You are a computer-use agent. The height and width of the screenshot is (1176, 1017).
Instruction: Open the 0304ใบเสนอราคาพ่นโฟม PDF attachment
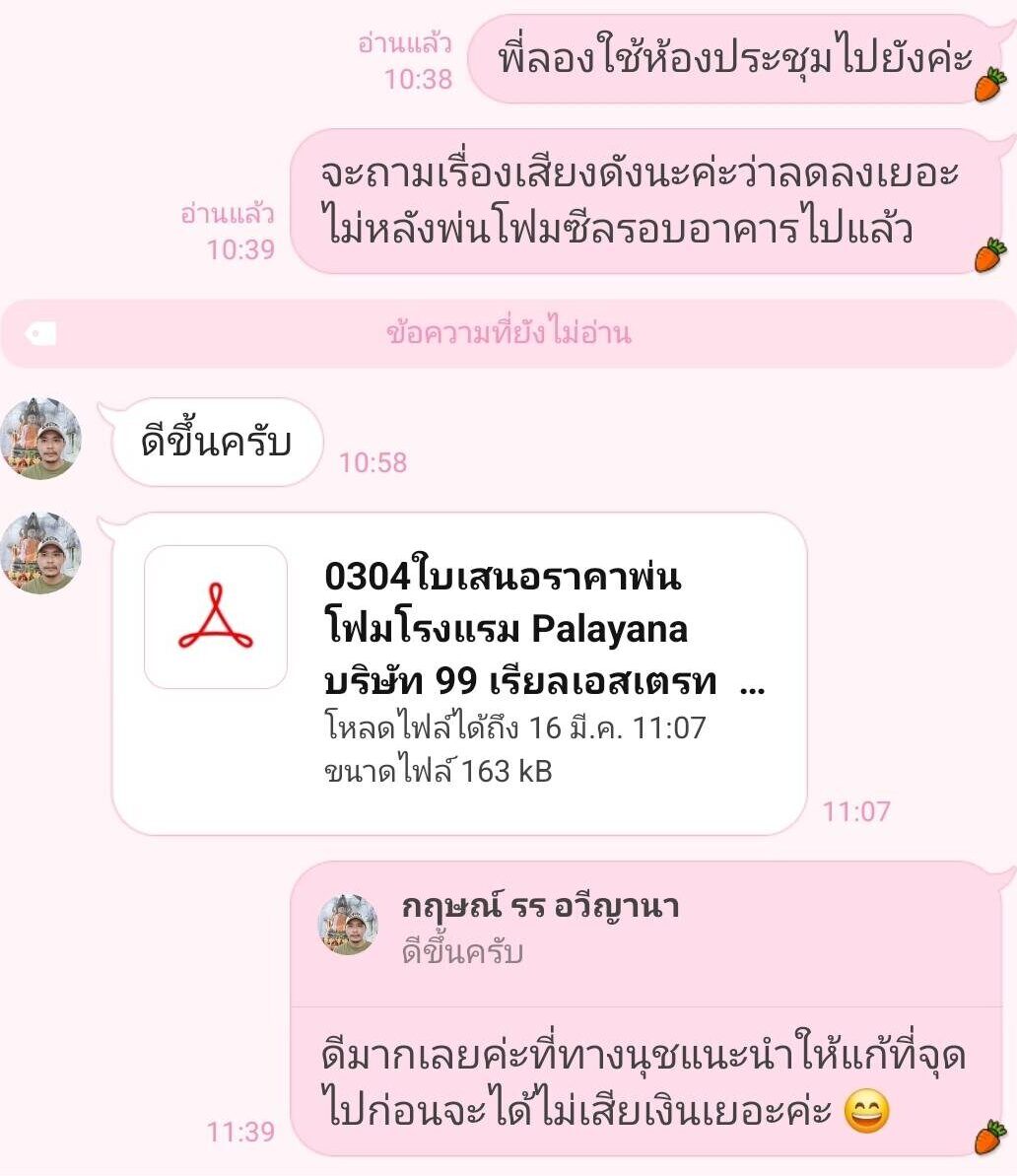[x=458, y=672]
